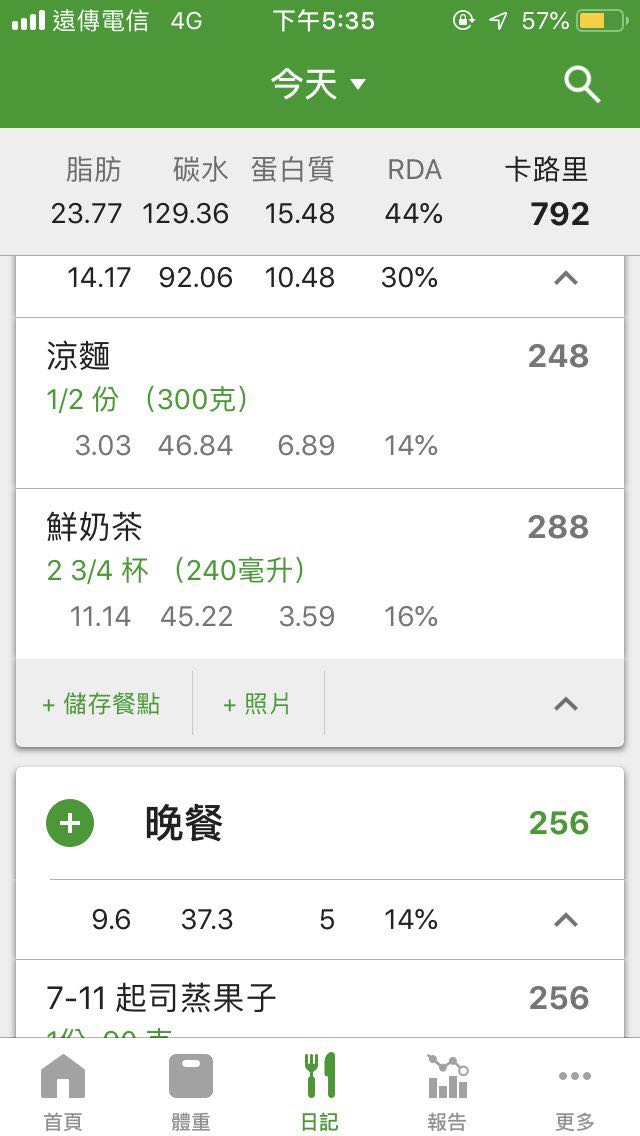Collapse the section beside + 照片
The height and width of the screenshot is (1136, 640).
click(x=566, y=704)
